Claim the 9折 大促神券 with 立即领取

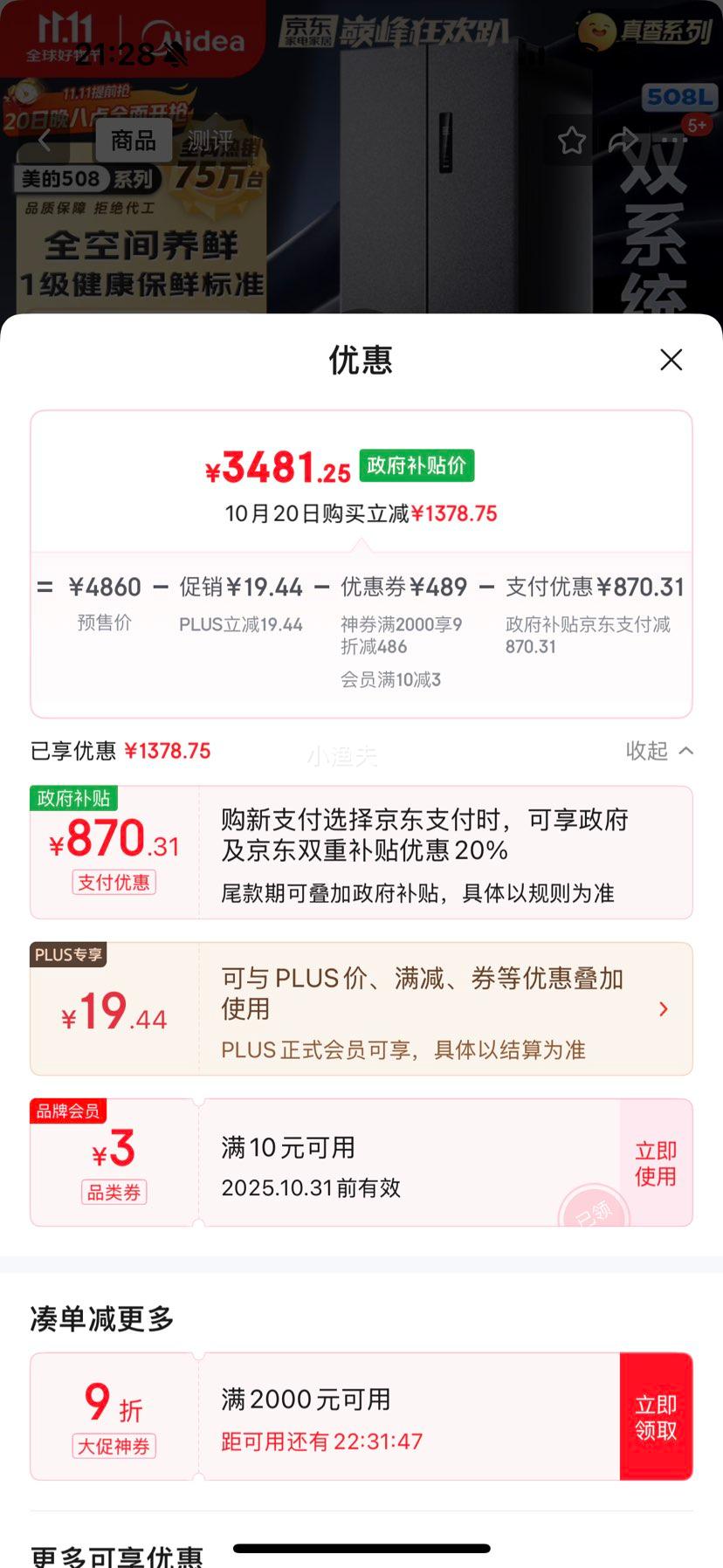pos(656,1417)
